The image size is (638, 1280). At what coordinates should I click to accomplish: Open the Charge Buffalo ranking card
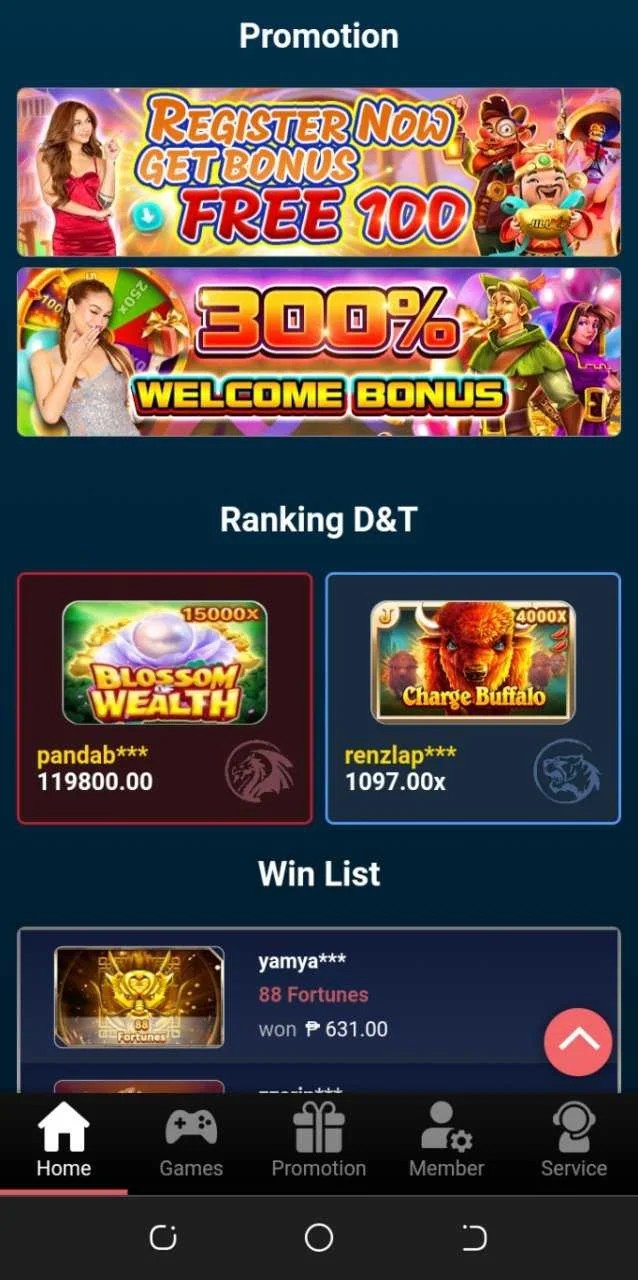(473, 698)
